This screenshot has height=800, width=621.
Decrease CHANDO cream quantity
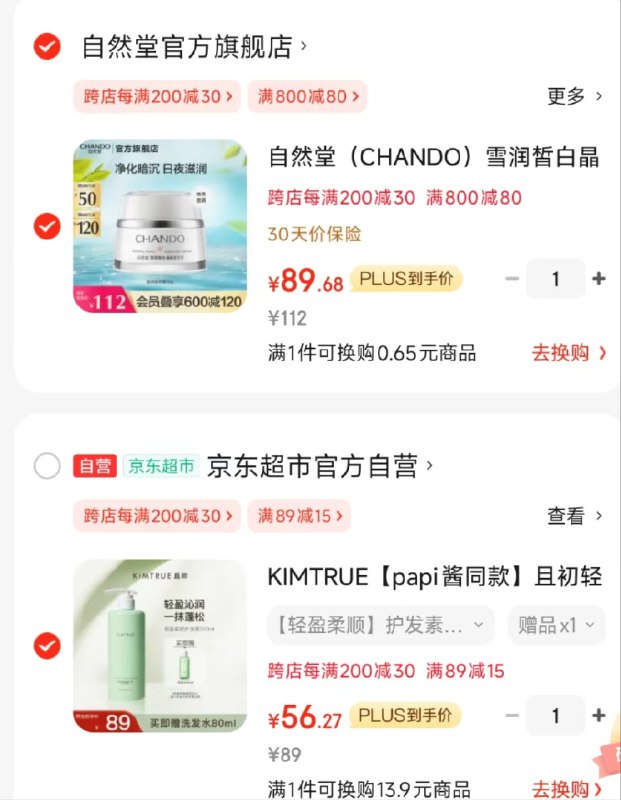(512, 279)
